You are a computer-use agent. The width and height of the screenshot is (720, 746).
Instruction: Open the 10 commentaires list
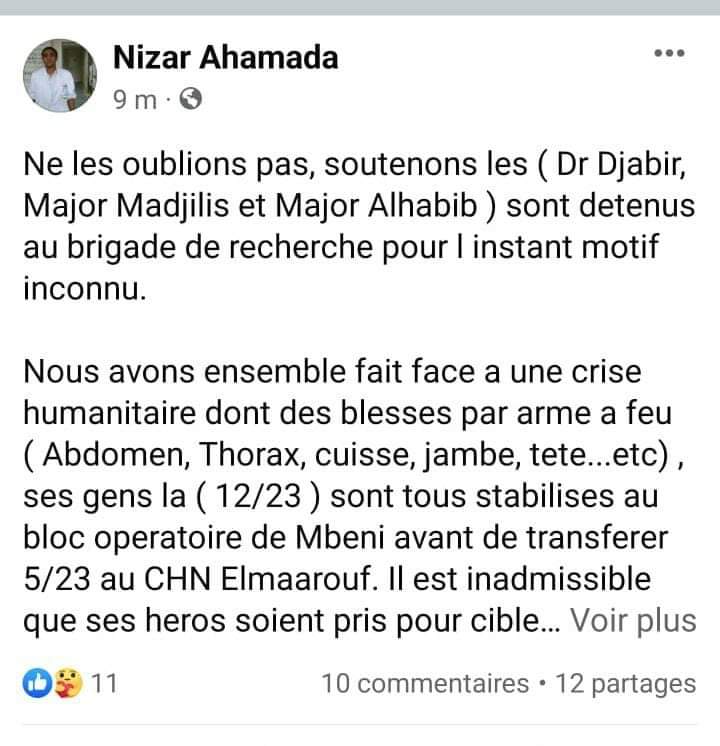424,684
